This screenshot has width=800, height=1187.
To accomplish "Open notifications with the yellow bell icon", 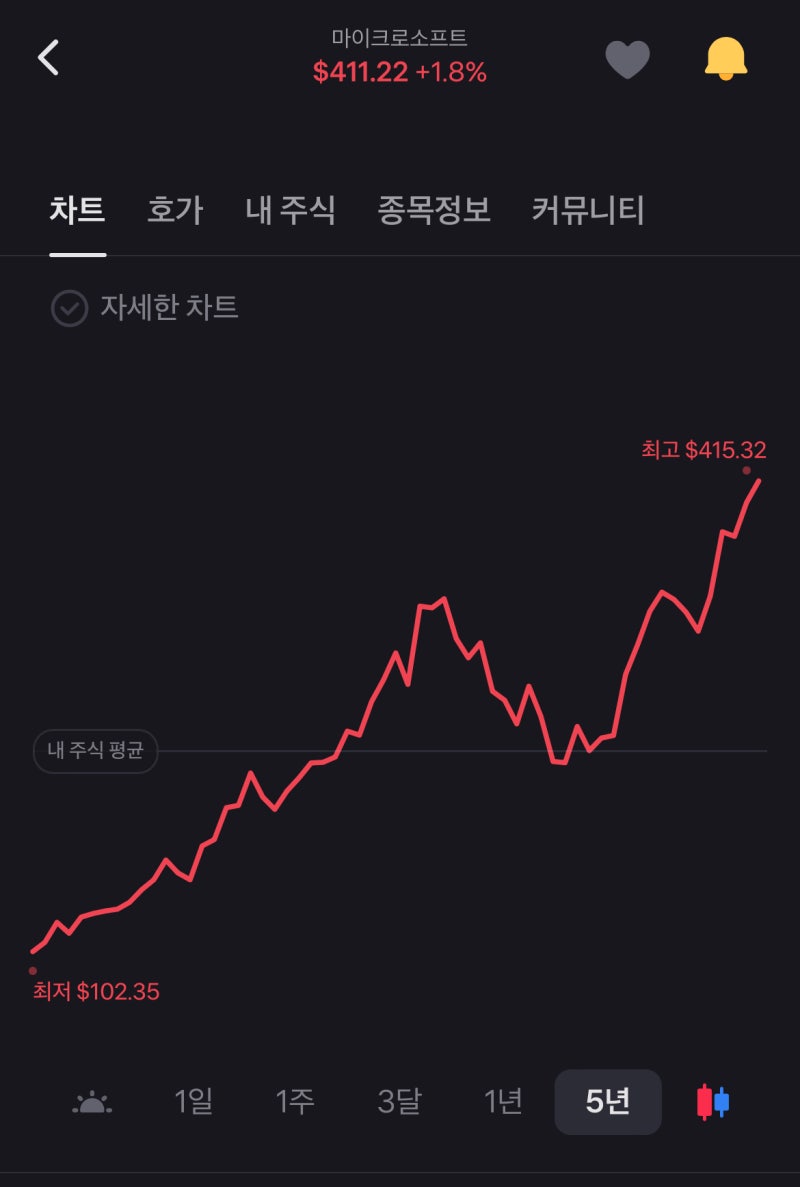I will click(x=727, y=57).
